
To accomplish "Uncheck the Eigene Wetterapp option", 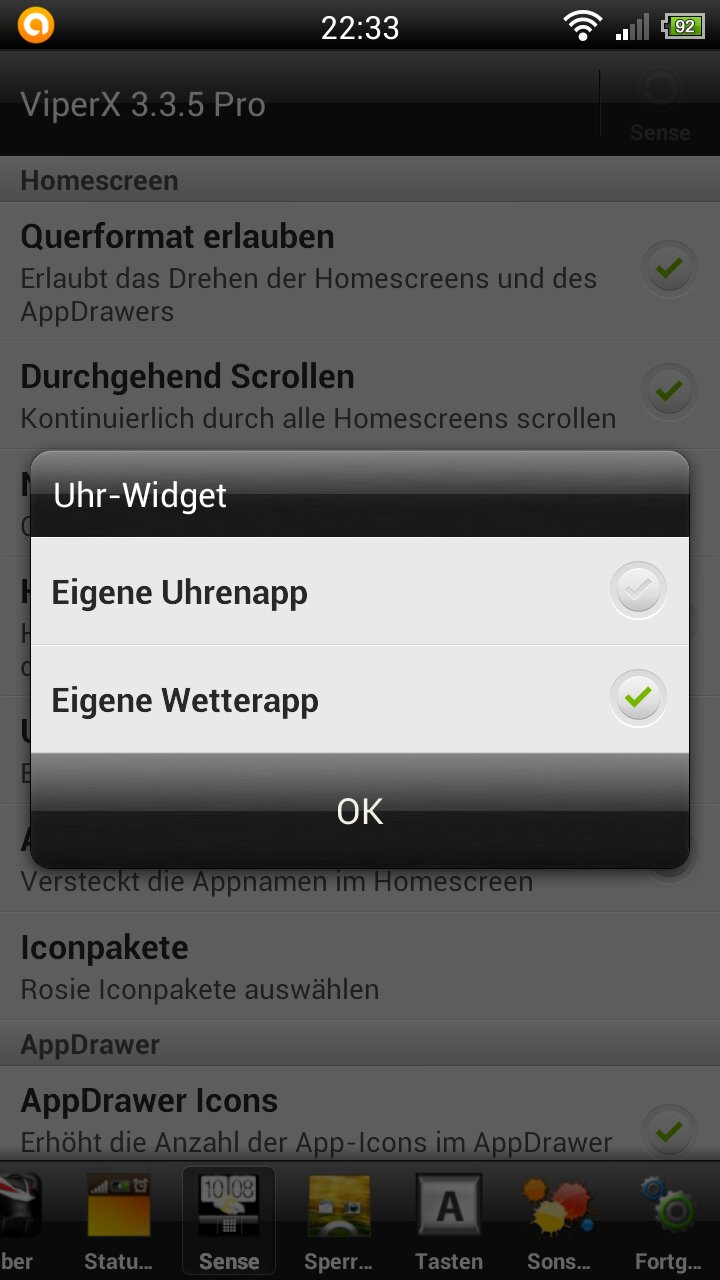I will [638, 698].
